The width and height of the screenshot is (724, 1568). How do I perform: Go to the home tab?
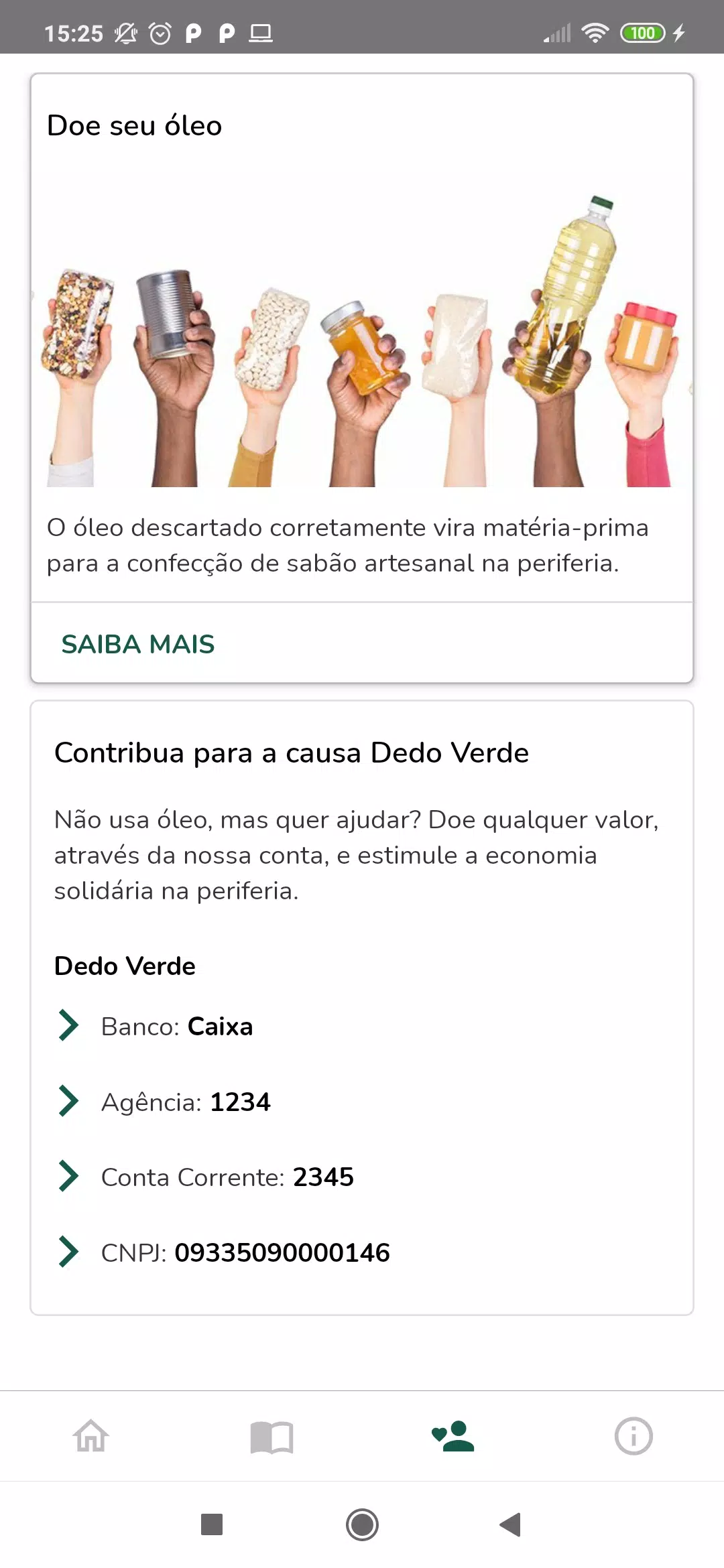(91, 1436)
